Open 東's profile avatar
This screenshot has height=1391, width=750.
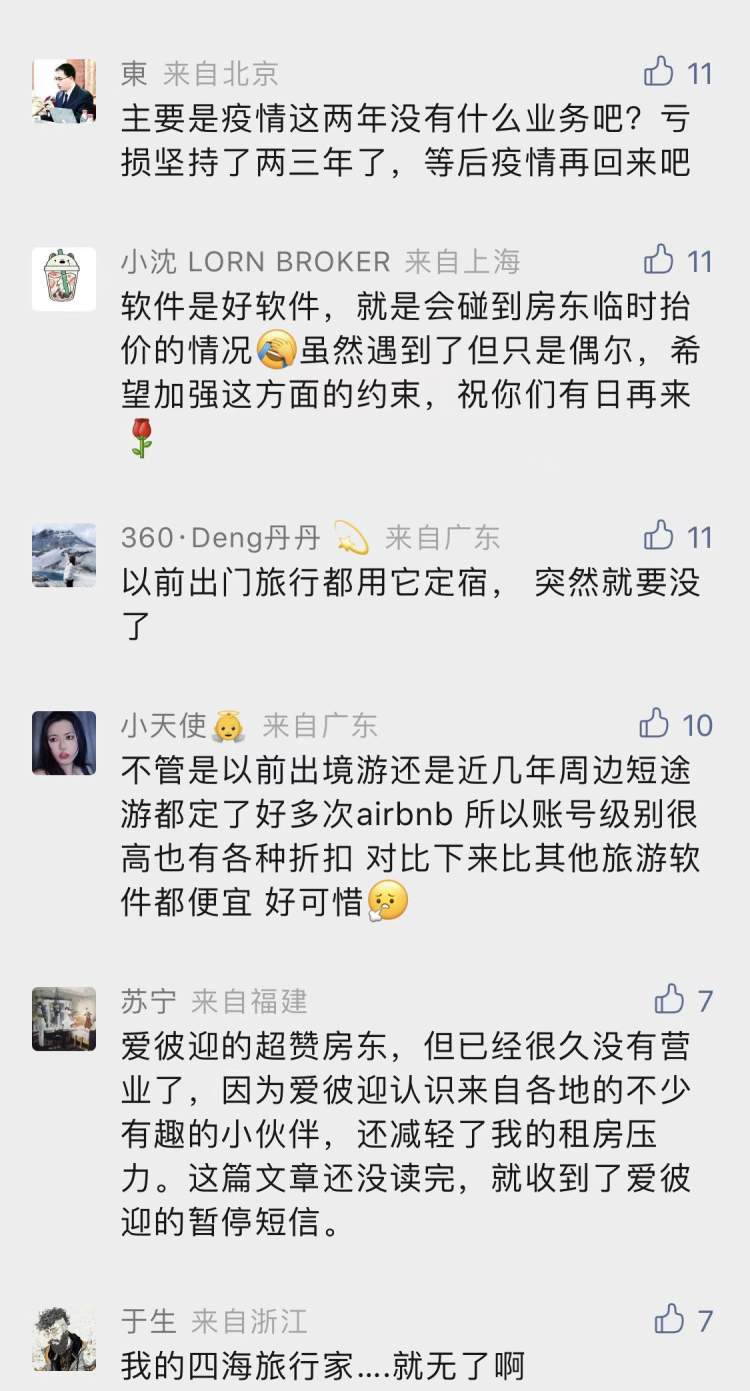click(64, 91)
